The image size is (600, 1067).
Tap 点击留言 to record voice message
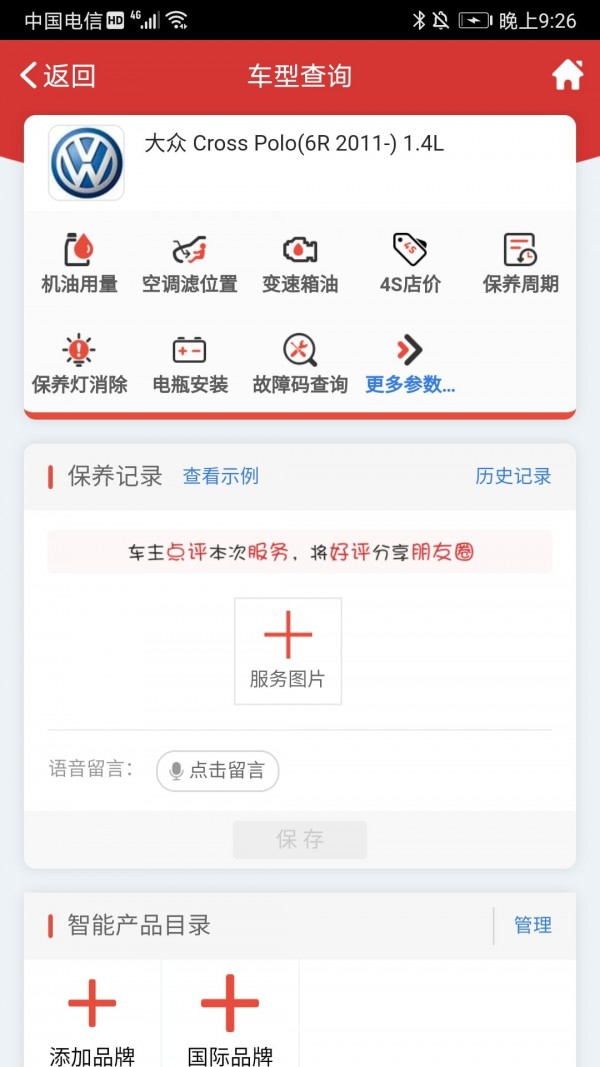(x=218, y=771)
